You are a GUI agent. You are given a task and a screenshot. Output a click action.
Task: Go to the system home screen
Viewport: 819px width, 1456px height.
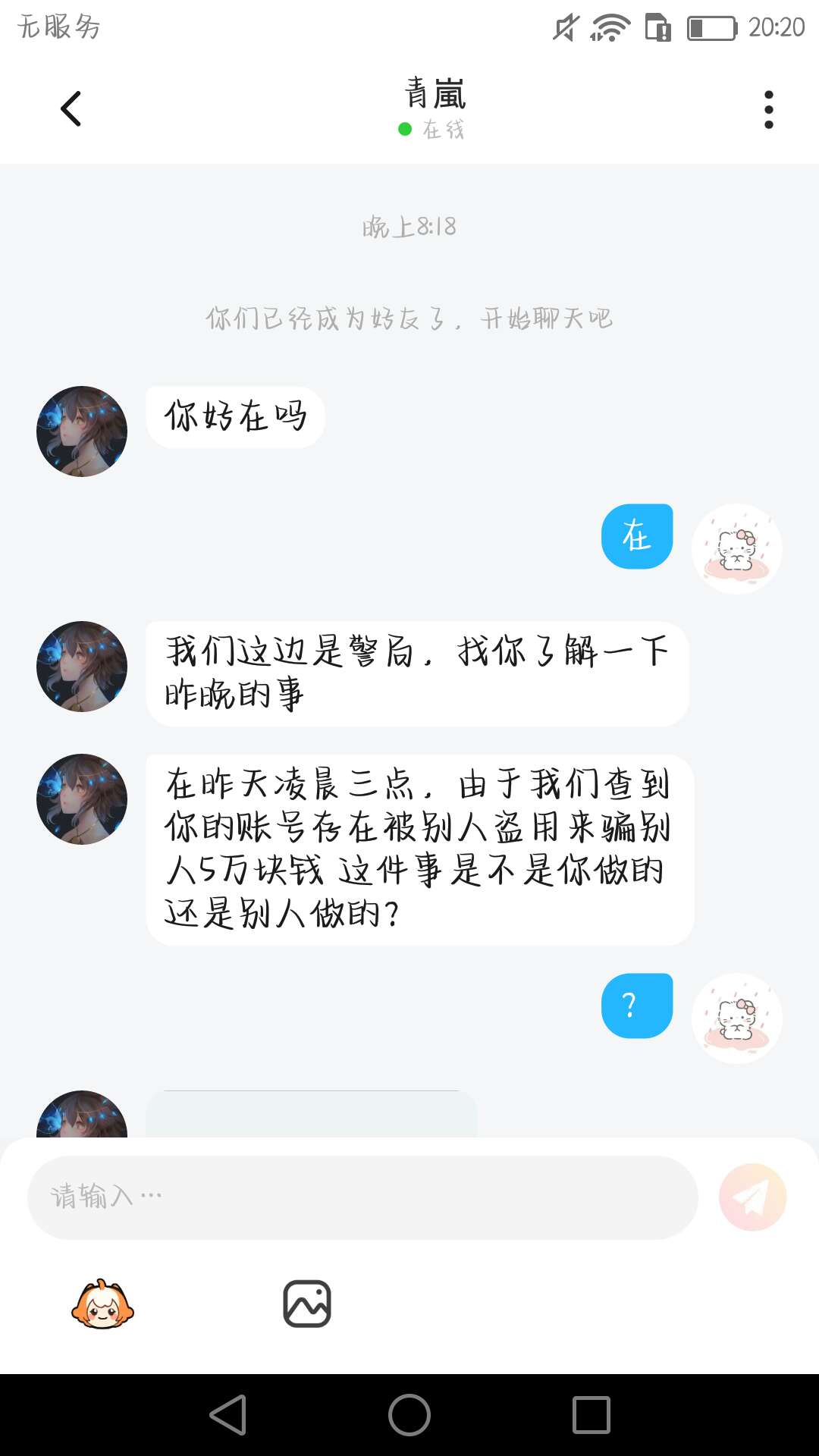point(409,1415)
